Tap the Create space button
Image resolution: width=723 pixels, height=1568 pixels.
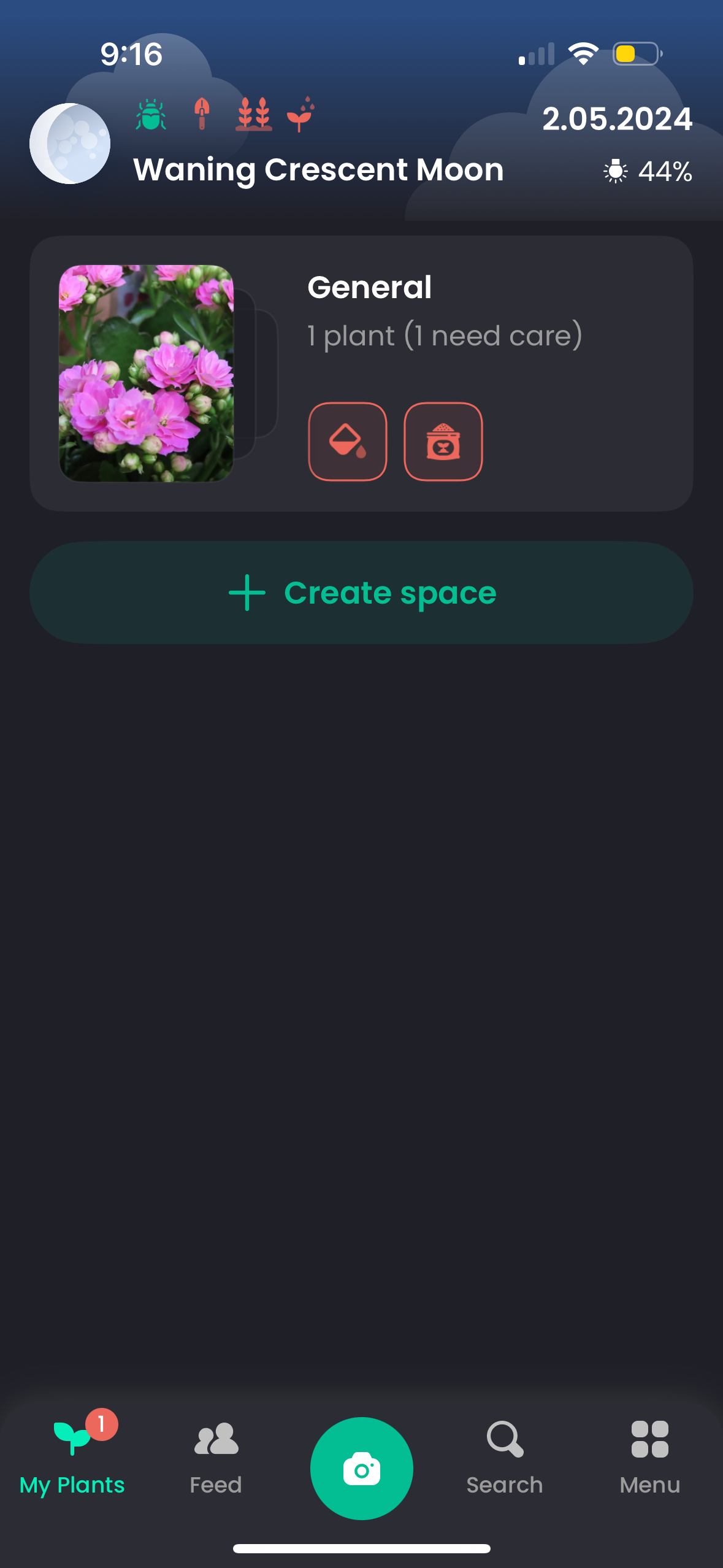pyautogui.click(x=361, y=592)
